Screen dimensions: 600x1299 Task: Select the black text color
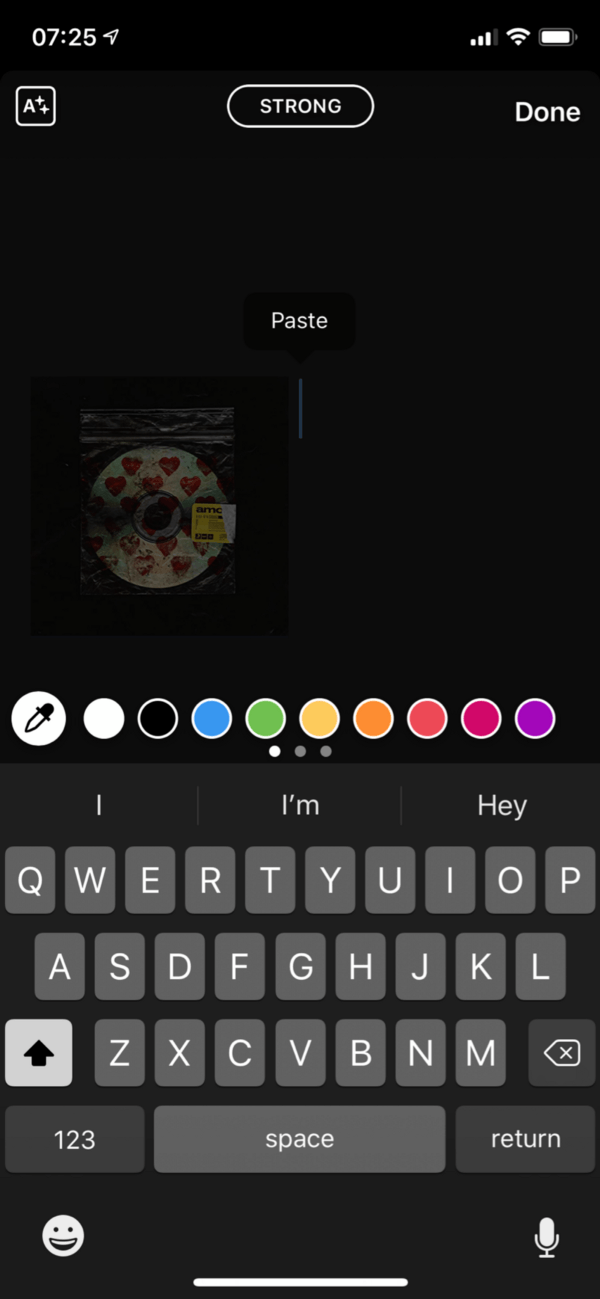tap(158, 718)
